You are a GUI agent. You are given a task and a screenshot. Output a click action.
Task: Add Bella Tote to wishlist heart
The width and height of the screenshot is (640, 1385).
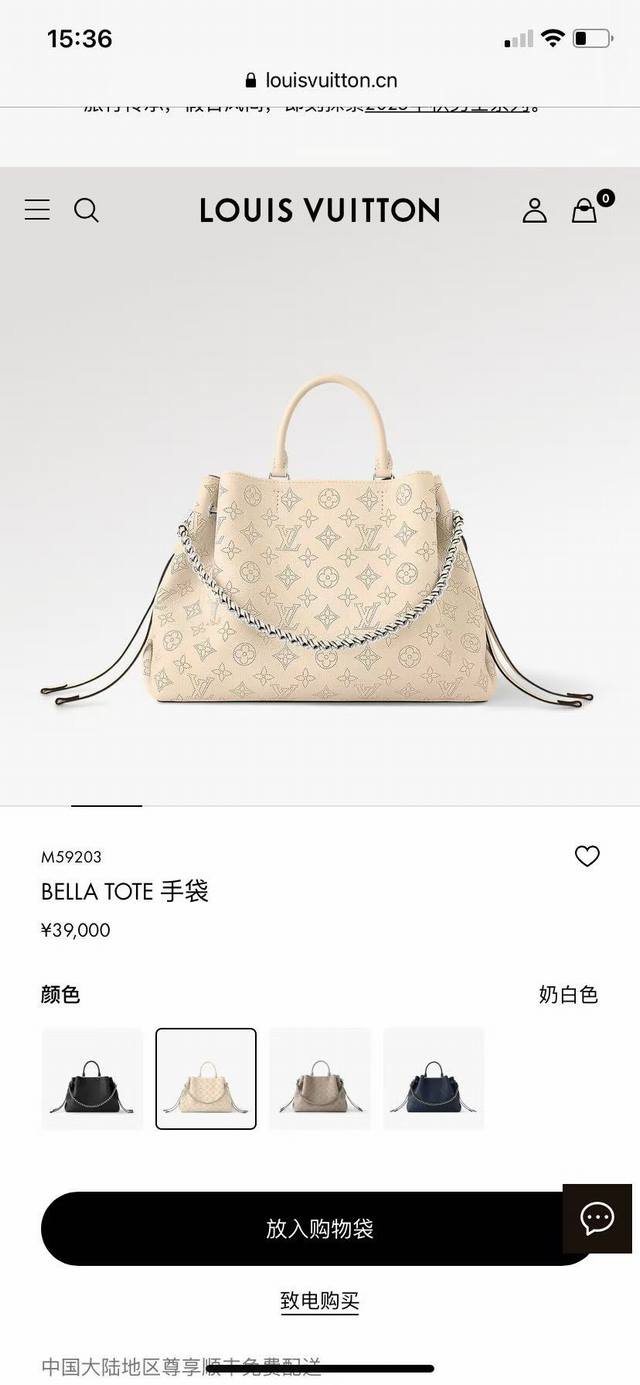(587, 856)
